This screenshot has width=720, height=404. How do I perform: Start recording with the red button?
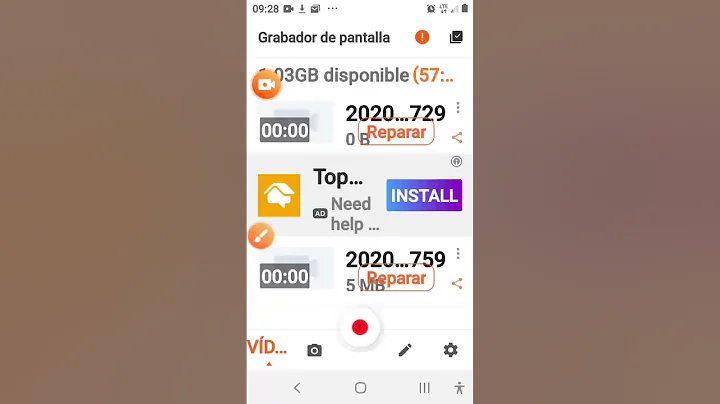click(x=360, y=327)
